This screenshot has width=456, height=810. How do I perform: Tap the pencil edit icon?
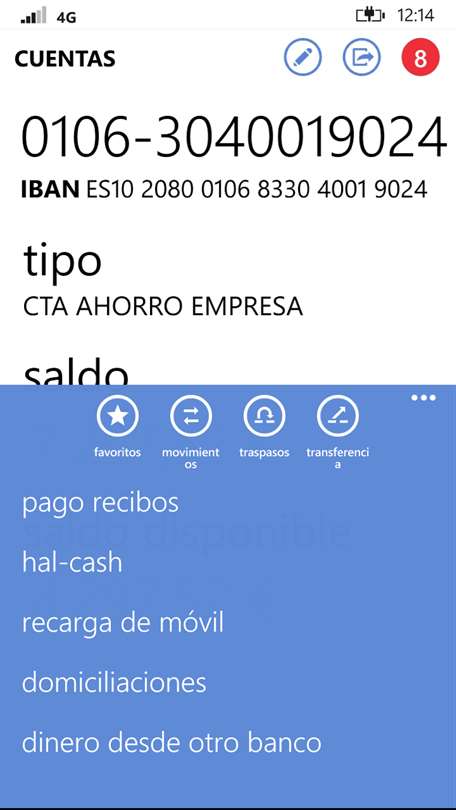click(x=303, y=57)
